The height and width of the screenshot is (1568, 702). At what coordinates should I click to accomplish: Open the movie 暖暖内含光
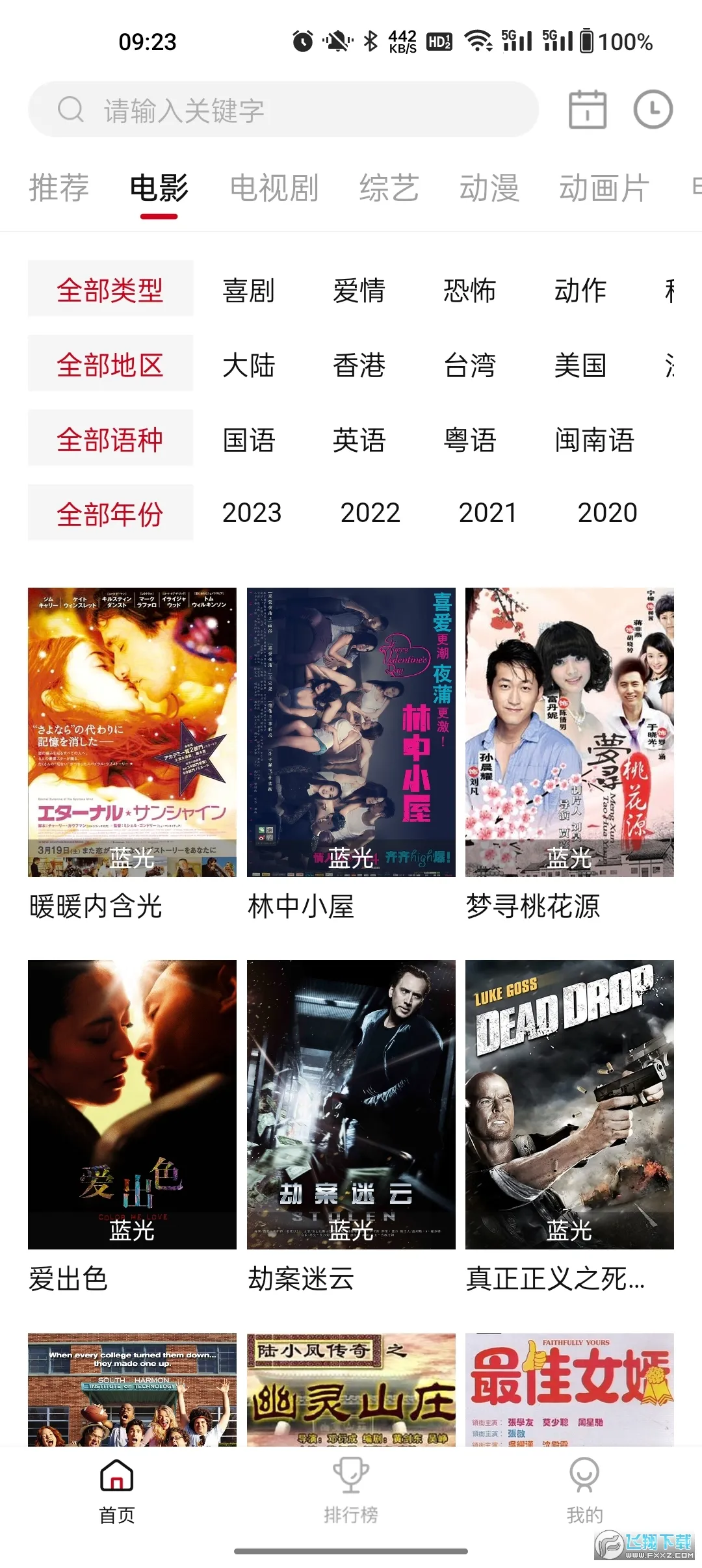coord(132,733)
